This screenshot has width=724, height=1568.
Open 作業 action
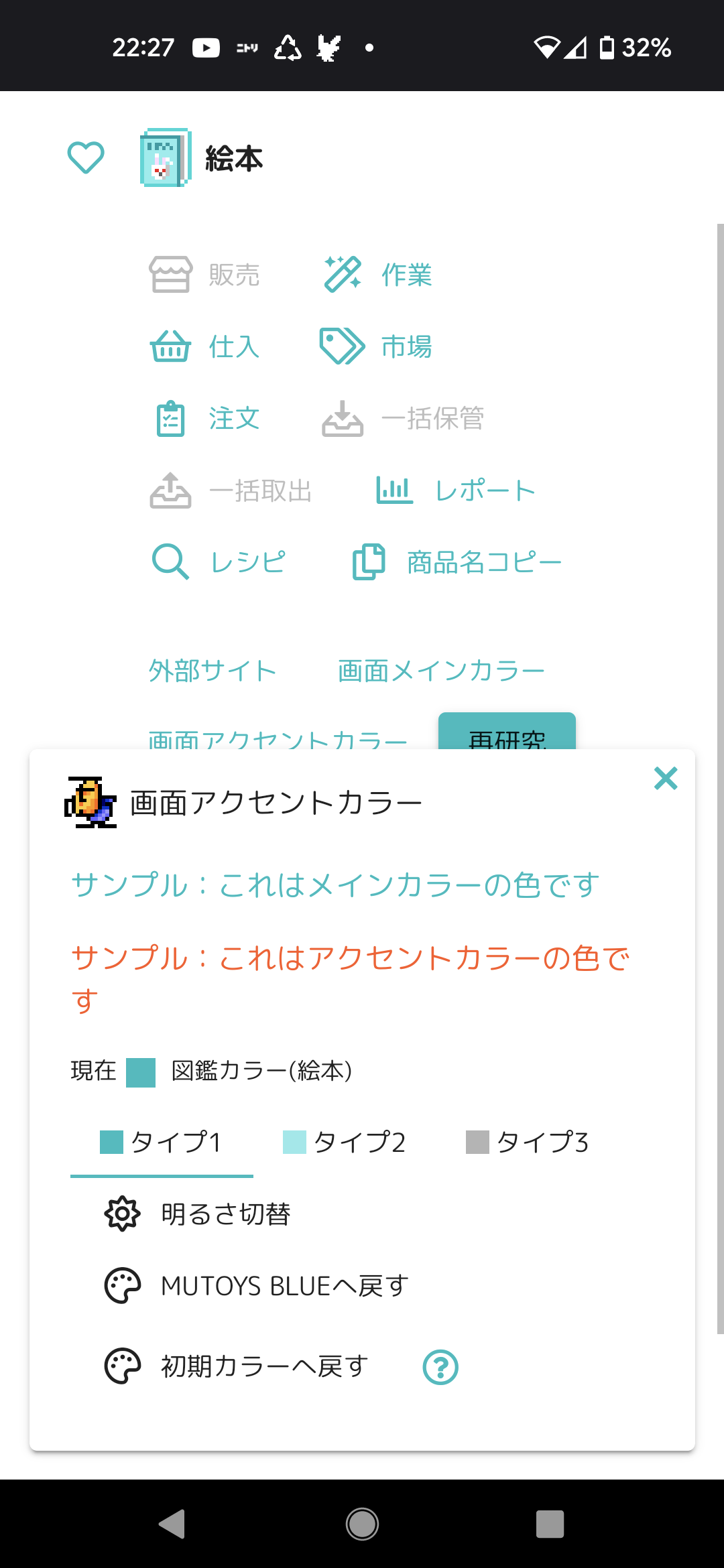pyautogui.click(x=378, y=274)
